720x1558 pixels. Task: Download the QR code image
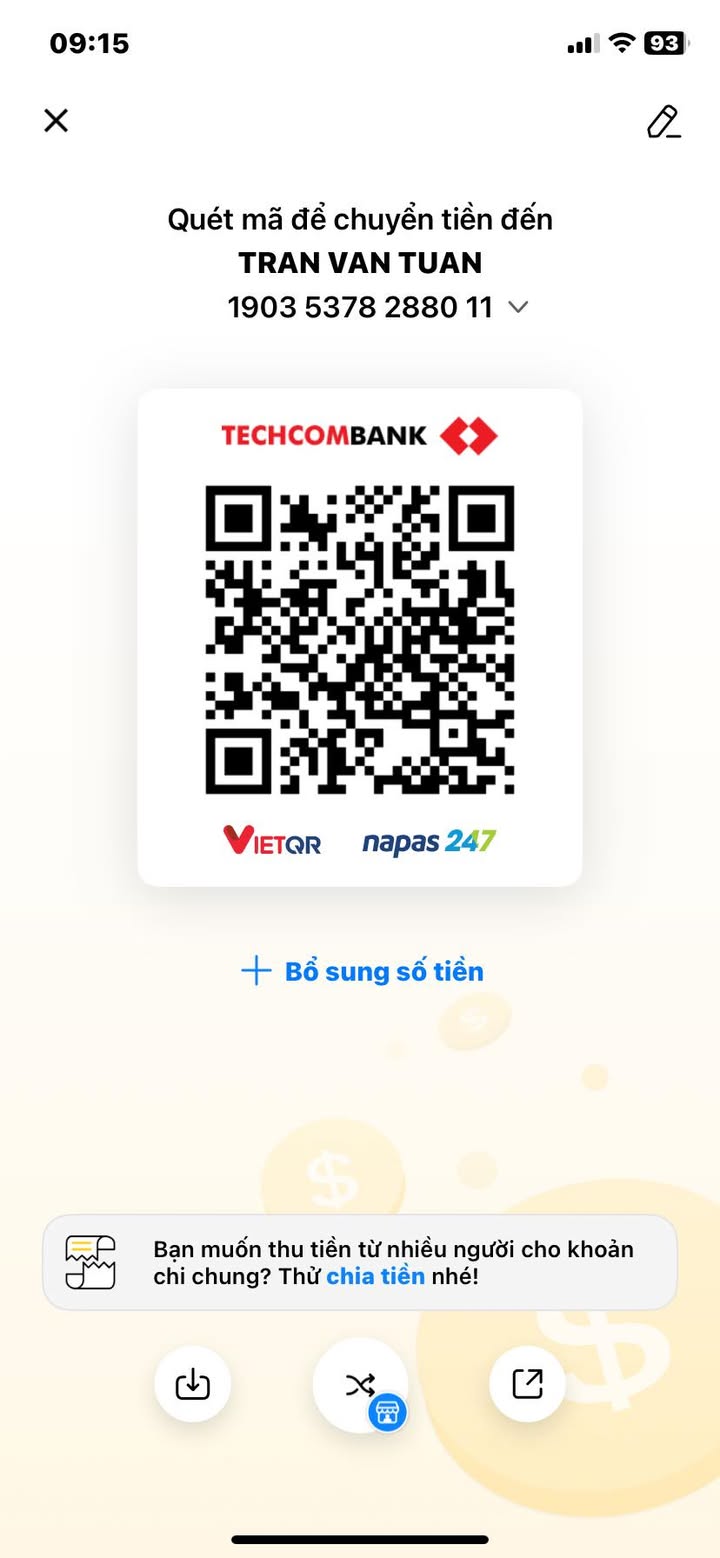(192, 1384)
